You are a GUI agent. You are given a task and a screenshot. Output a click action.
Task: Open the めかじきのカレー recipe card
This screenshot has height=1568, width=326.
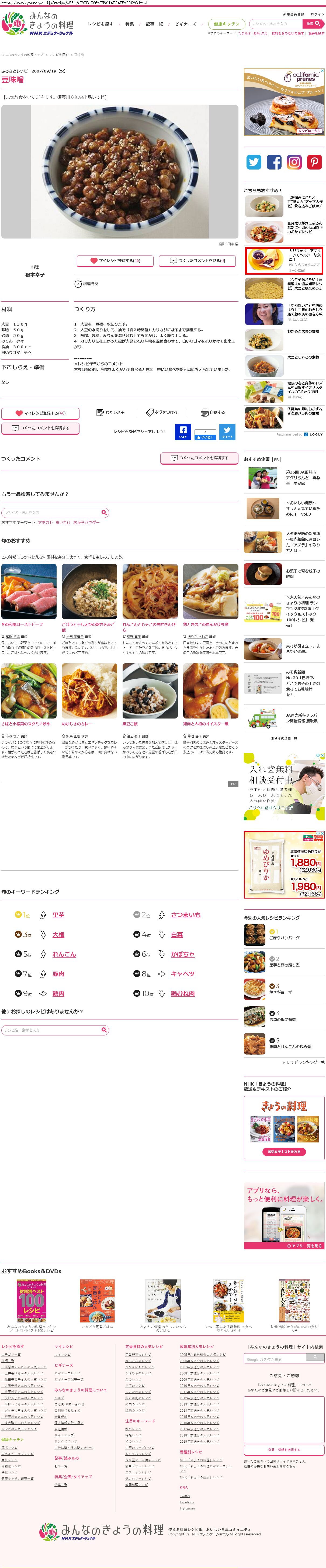coord(89,691)
